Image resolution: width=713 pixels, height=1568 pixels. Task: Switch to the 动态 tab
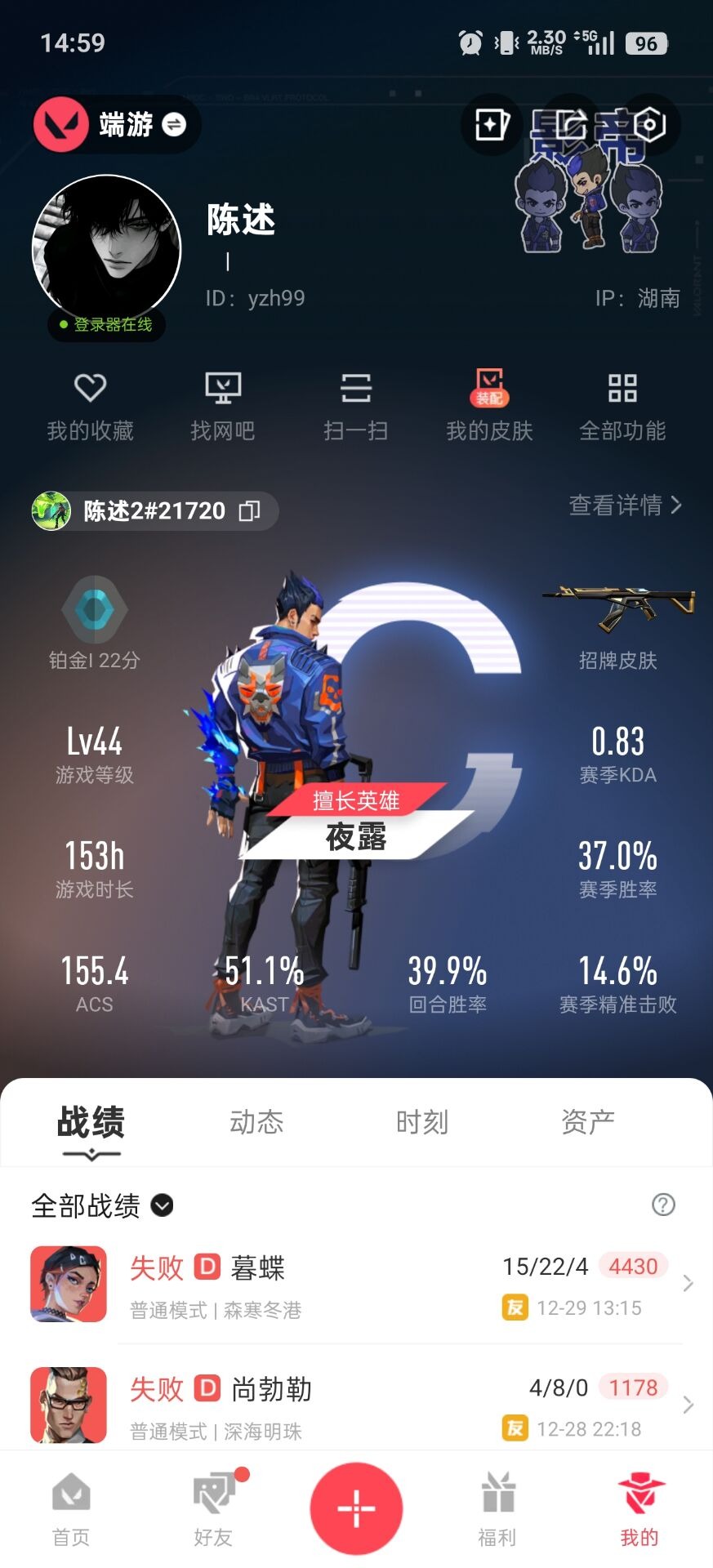coord(256,1122)
